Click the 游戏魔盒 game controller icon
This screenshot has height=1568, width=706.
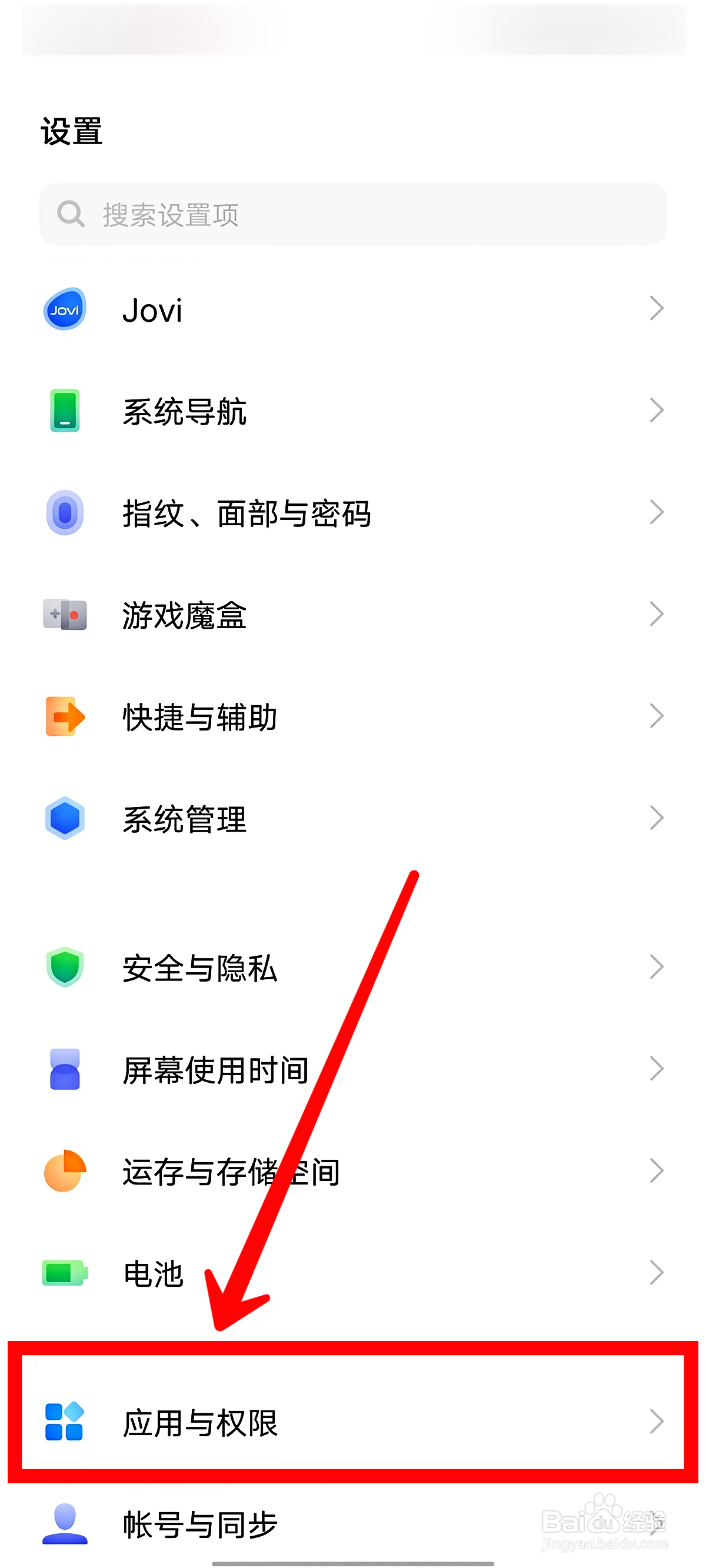(64, 615)
